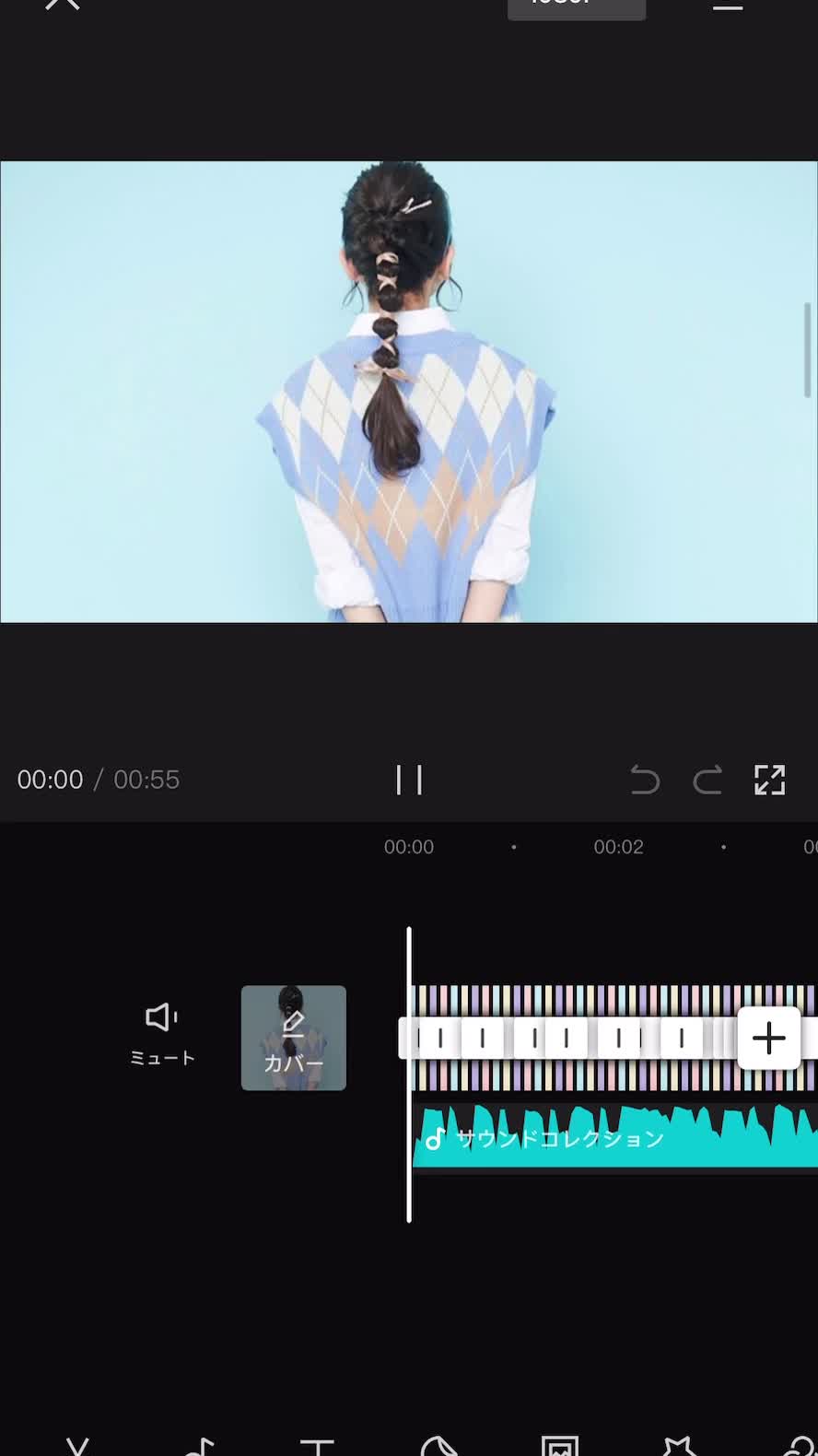Open the scissors edit tool

pyautogui.click(x=77, y=1447)
